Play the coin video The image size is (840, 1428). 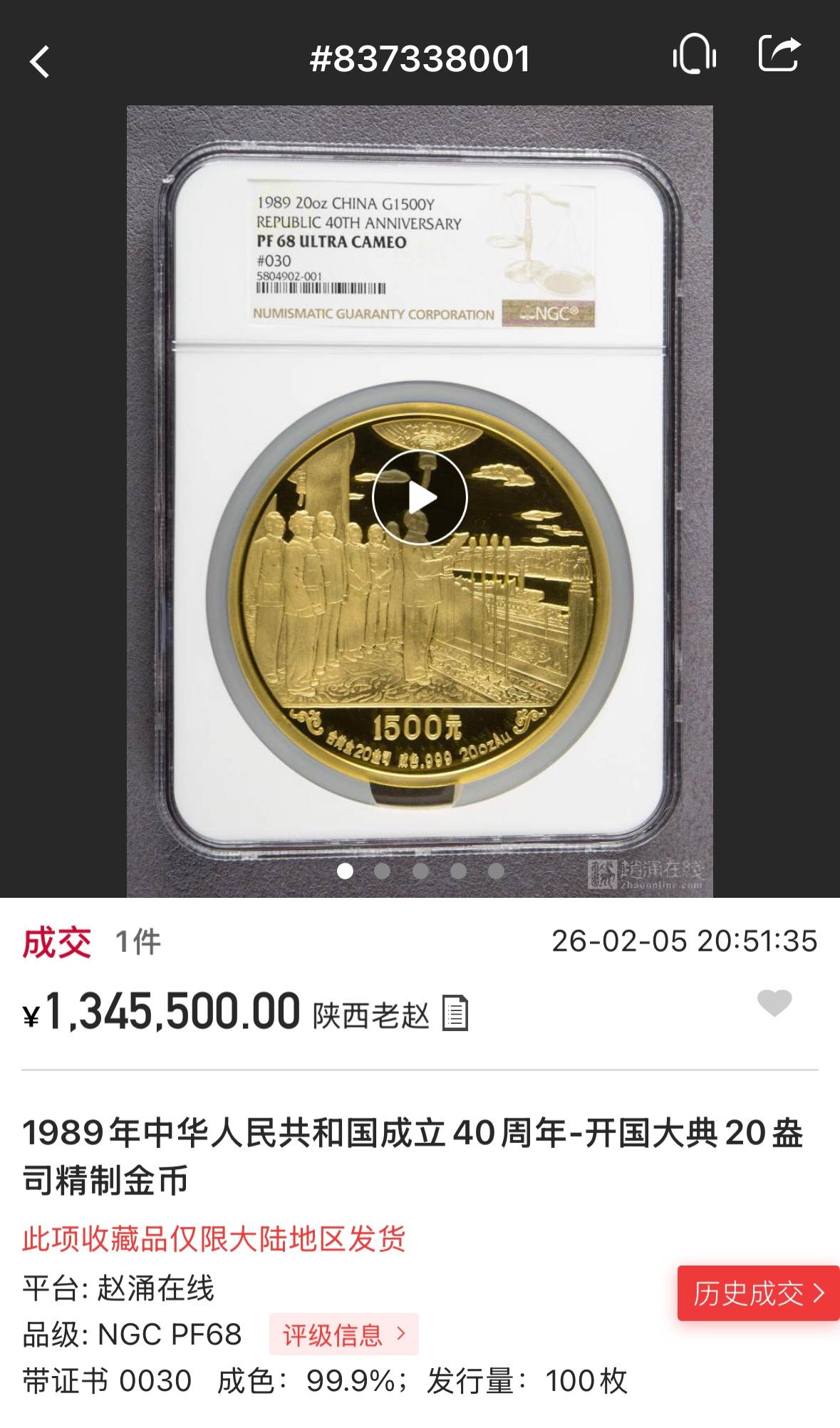tap(420, 498)
